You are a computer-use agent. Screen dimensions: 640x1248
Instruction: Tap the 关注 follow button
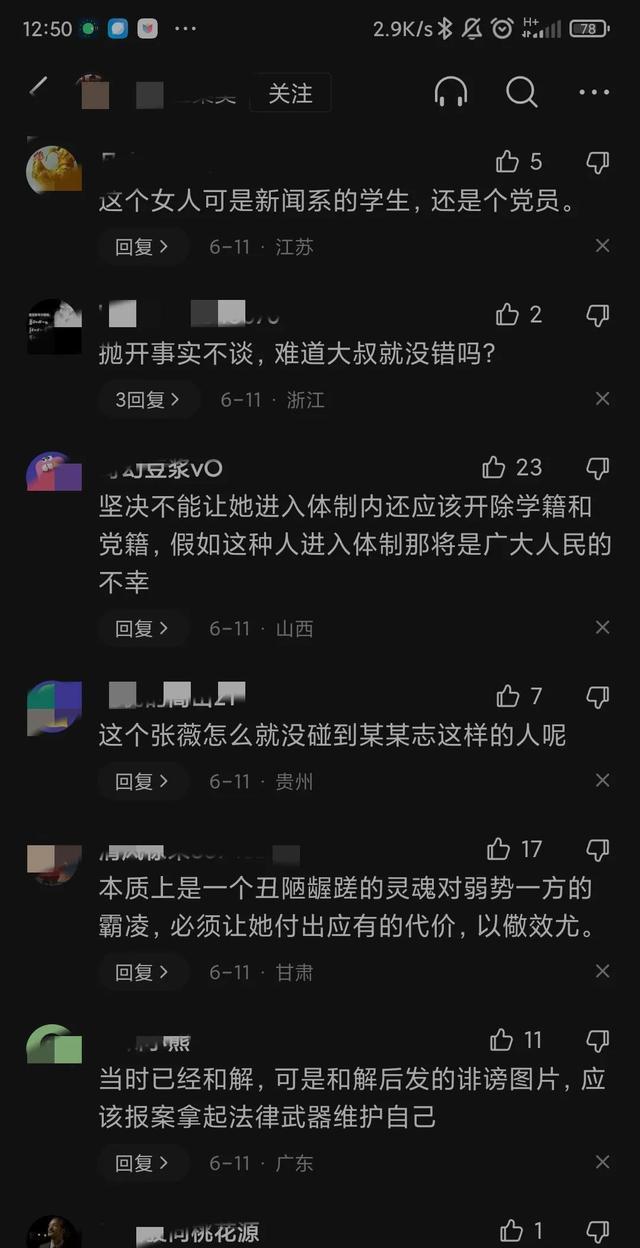[290, 93]
